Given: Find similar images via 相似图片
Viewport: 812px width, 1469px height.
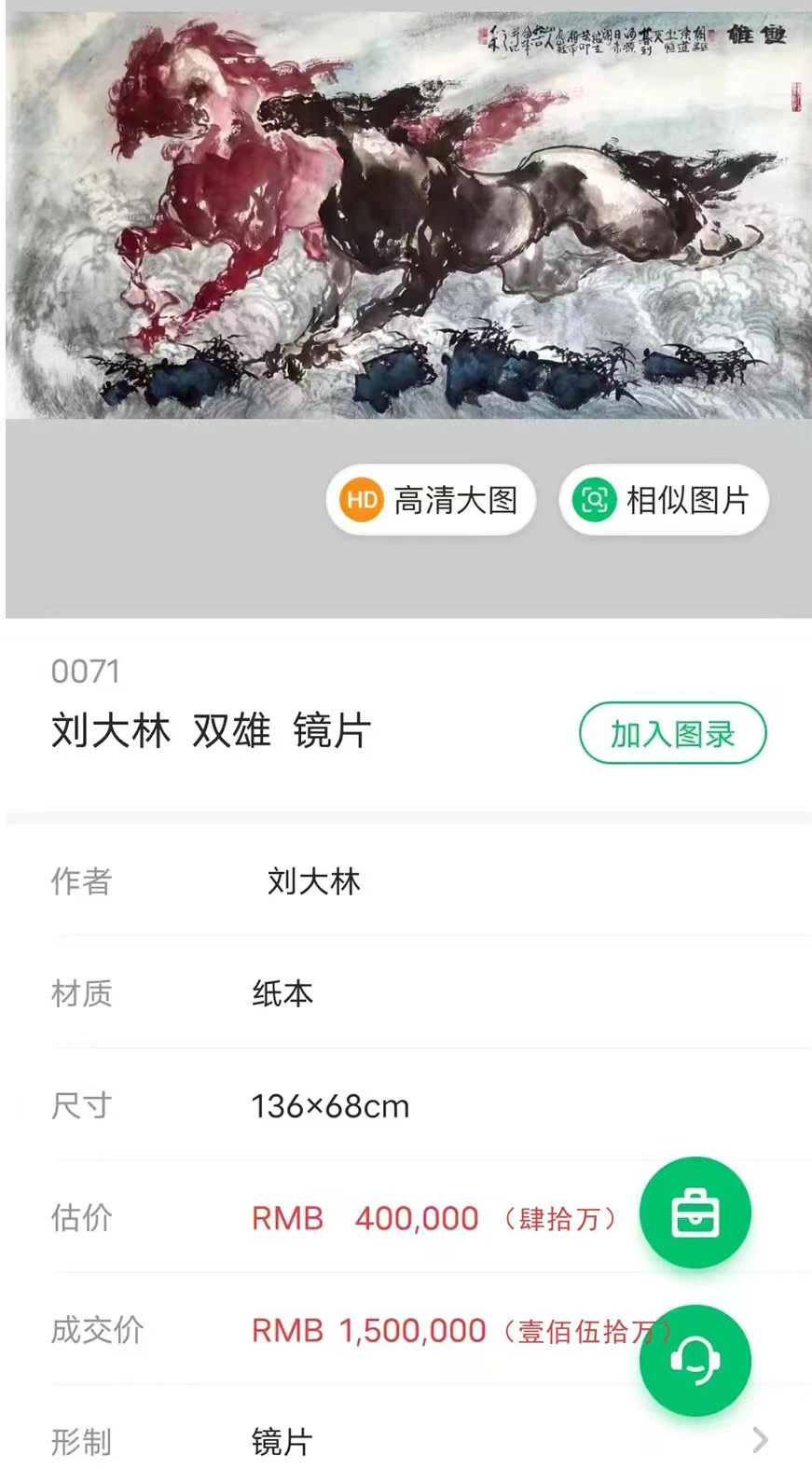Looking at the screenshot, I should coord(663,500).
